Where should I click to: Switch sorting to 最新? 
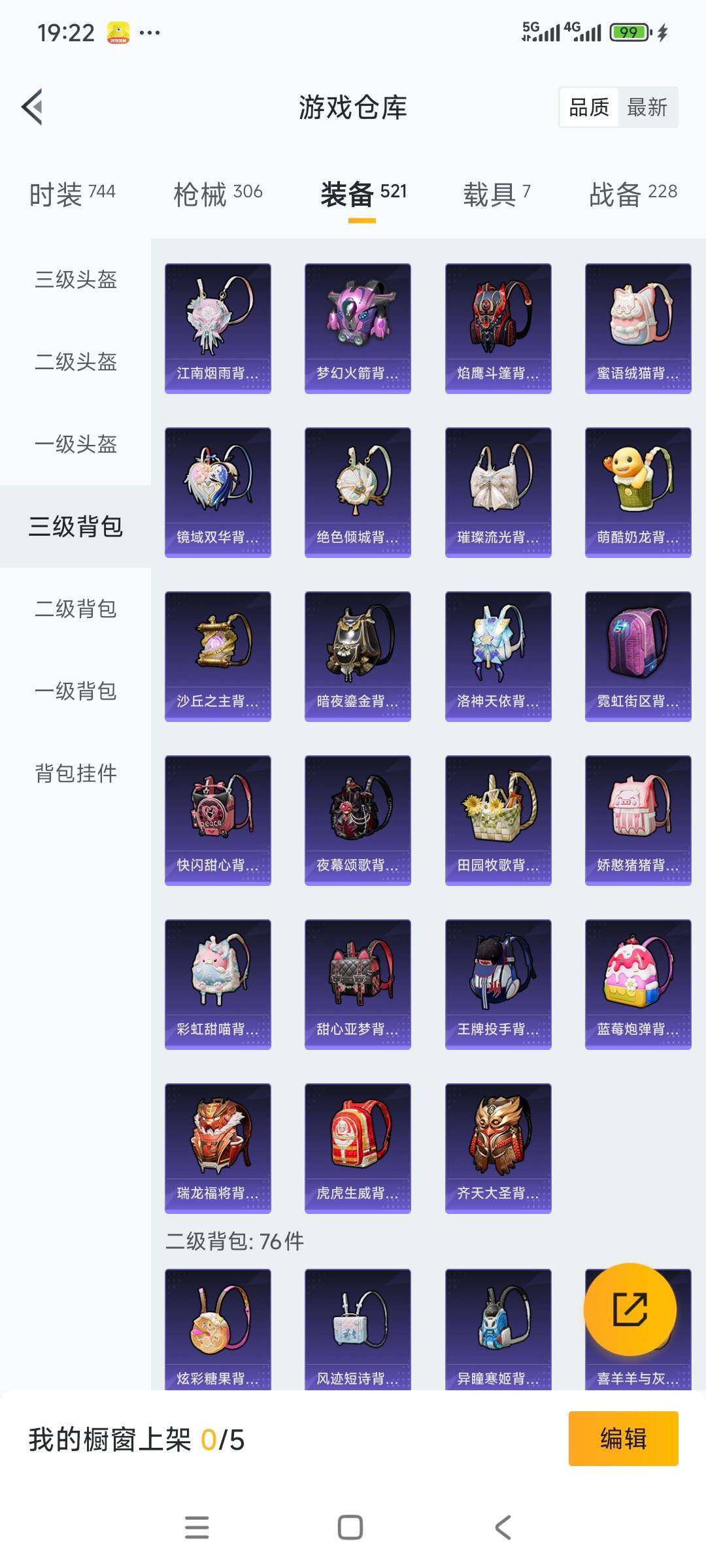(647, 108)
